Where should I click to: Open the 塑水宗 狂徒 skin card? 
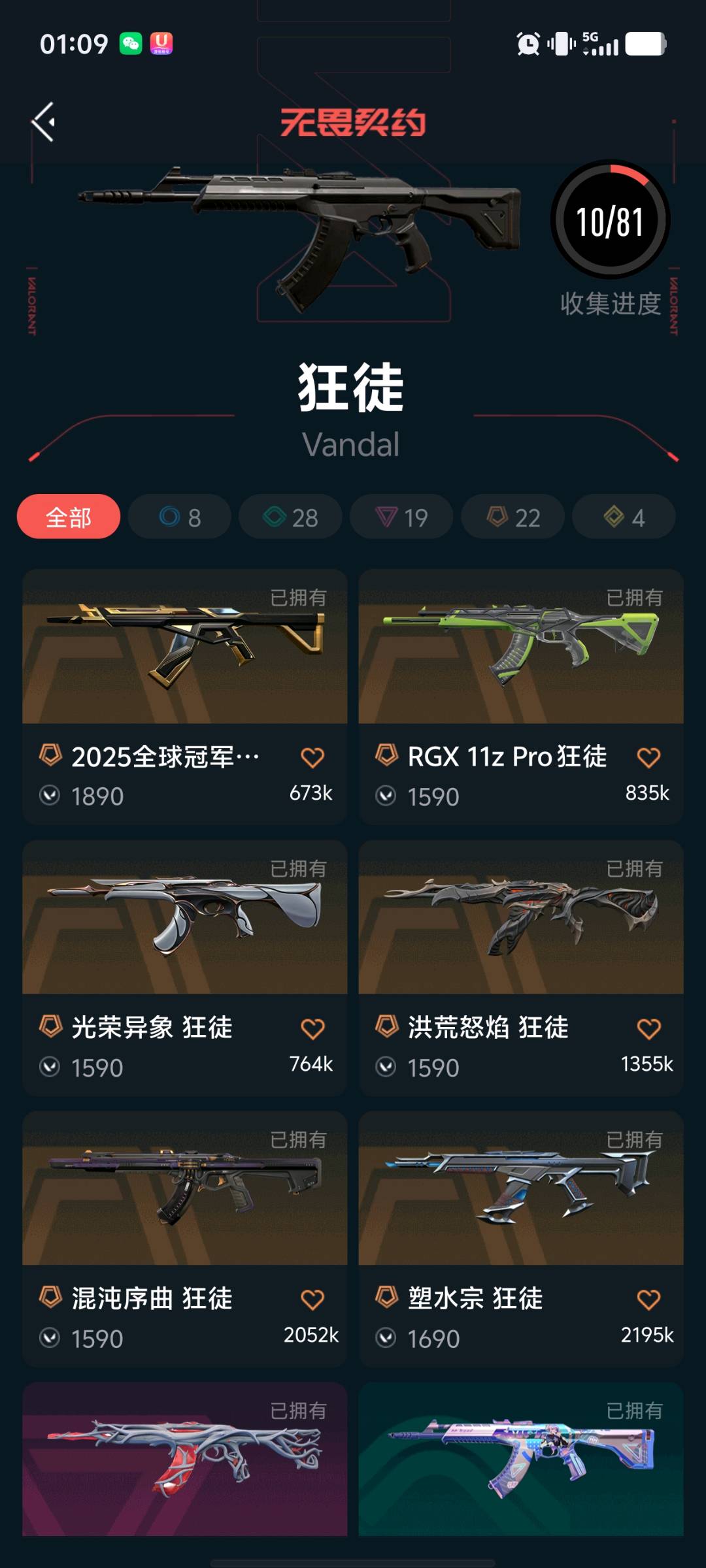tap(520, 1192)
